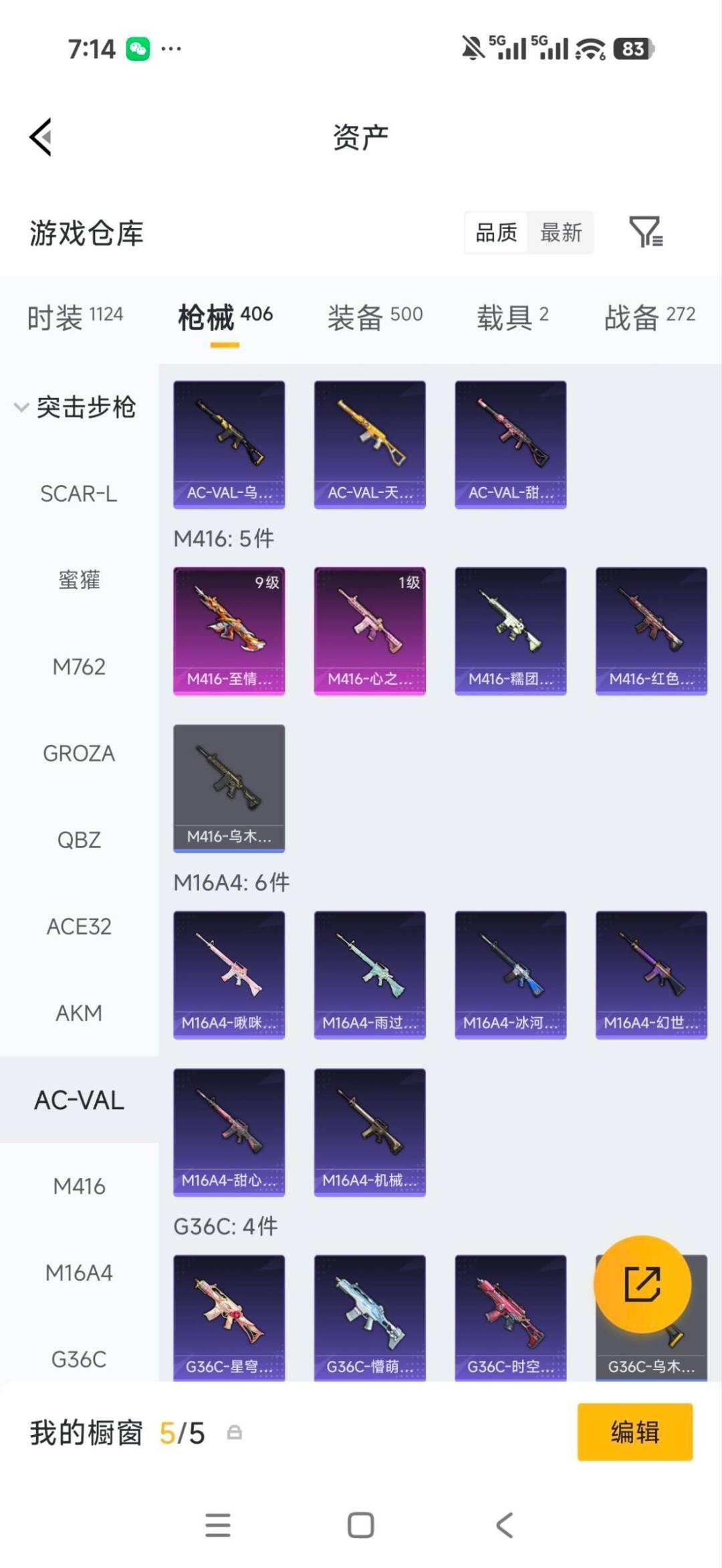Switch to the 载具 tab

513,317
